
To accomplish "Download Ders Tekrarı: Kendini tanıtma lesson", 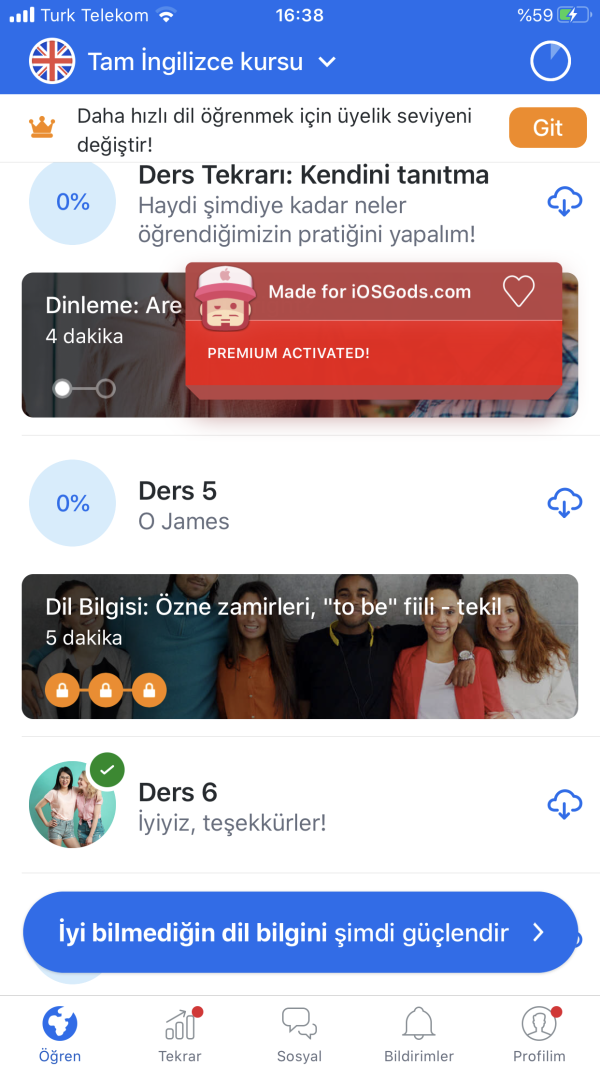I will [564, 202].
